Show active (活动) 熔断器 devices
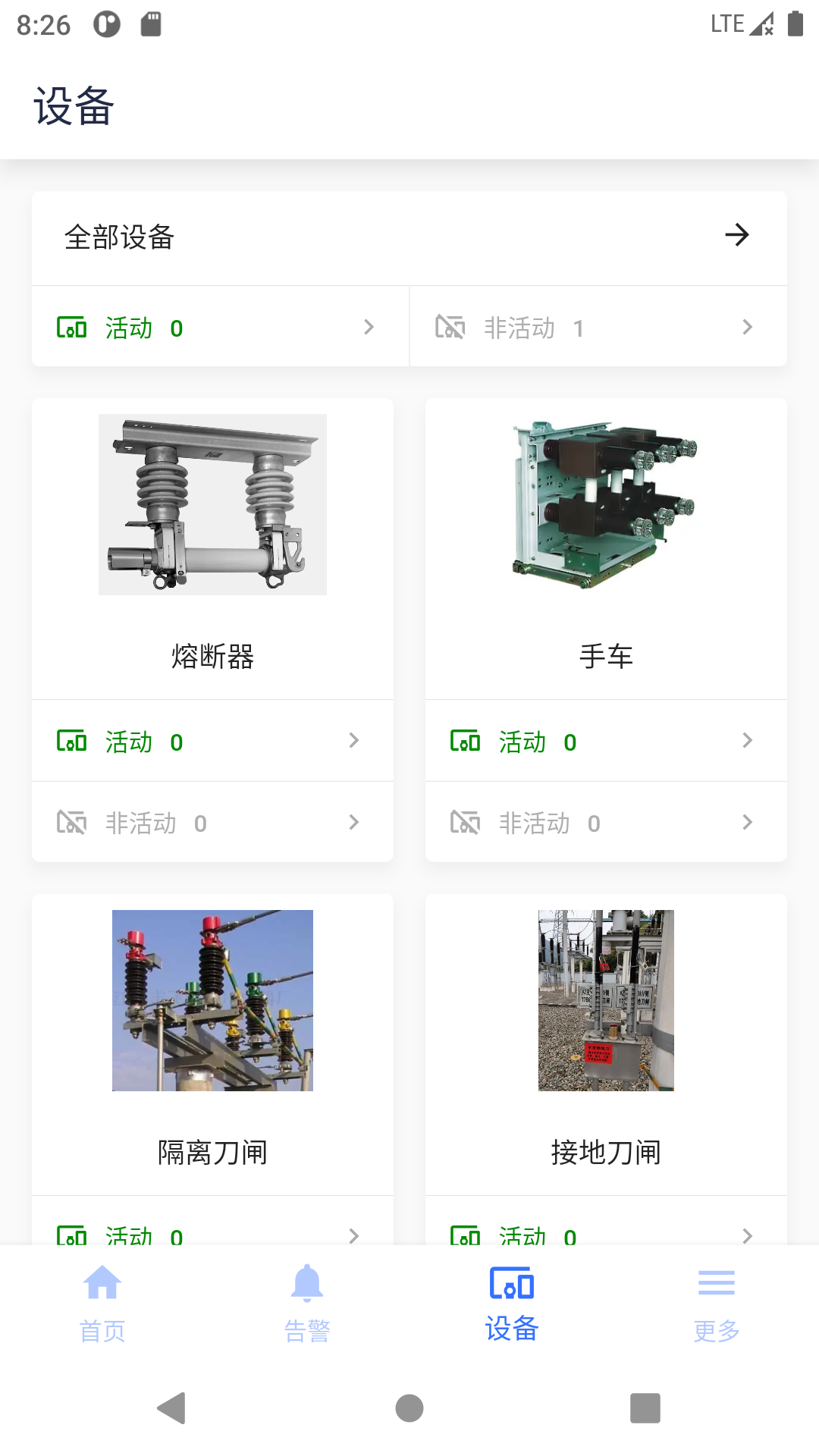Screen dimensions: 819x1456 point(212,741)
